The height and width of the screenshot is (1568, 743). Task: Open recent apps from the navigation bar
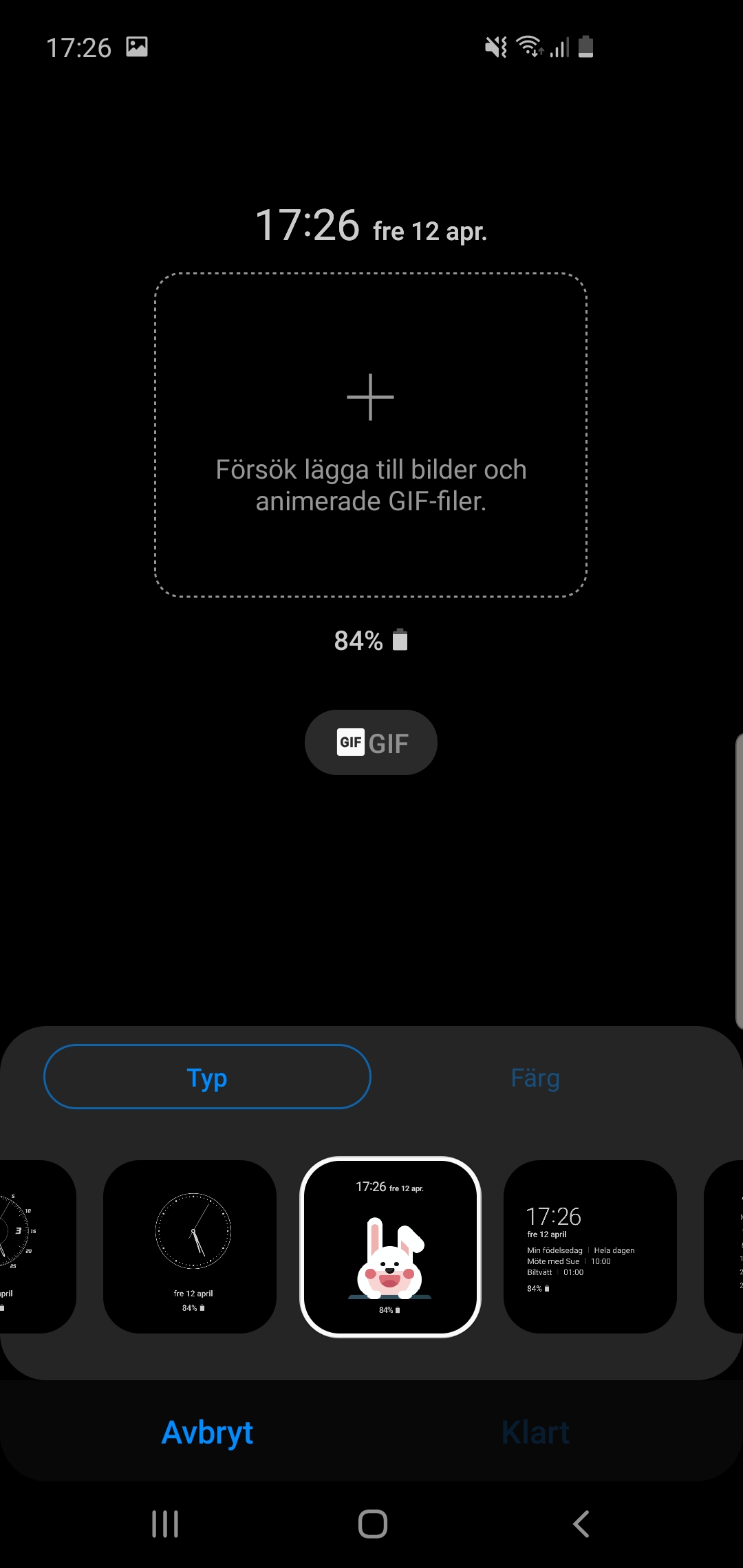165,1524
